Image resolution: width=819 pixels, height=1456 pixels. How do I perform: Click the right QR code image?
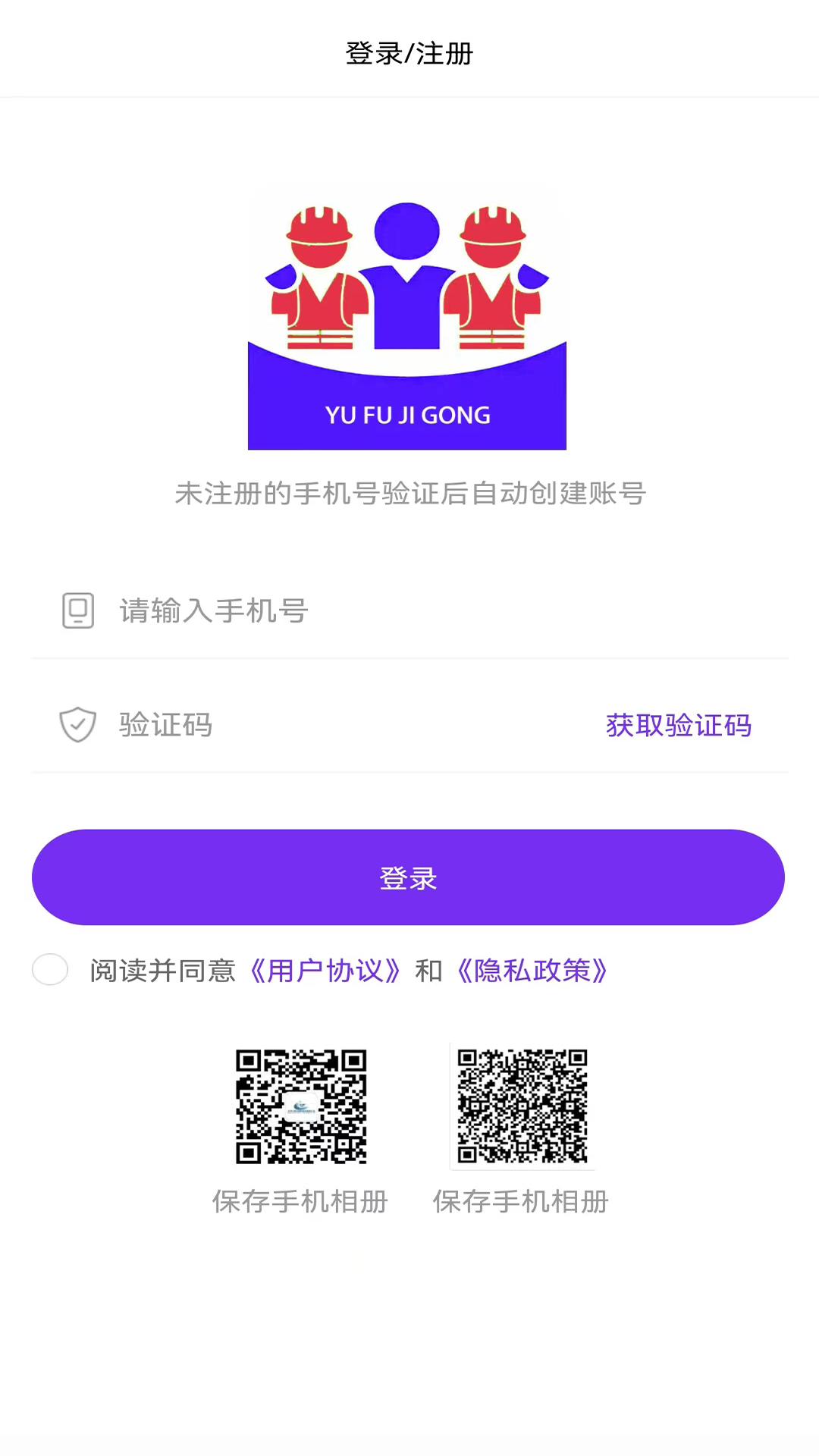tap(522, 1105)
